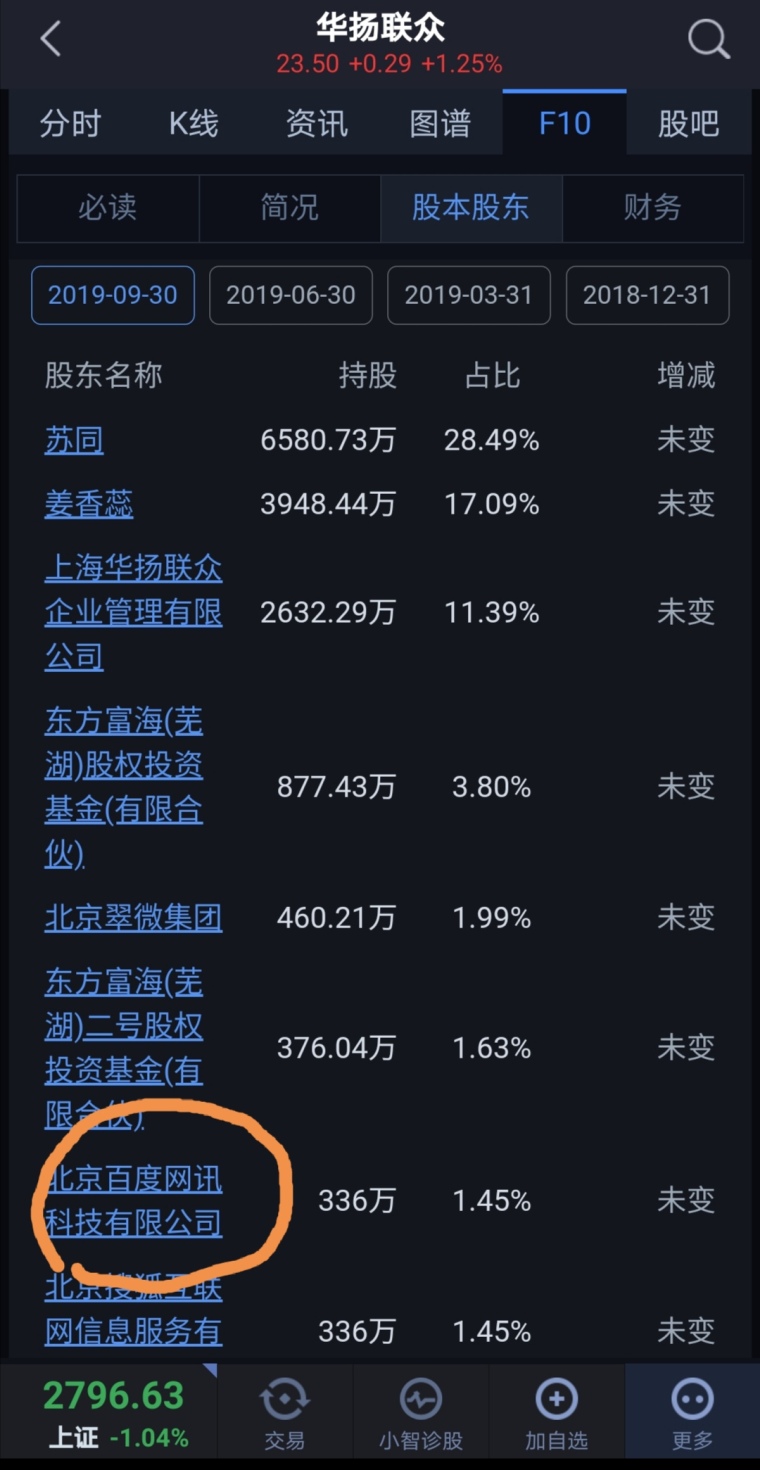Open shareholder link 姜香蕊

[x=89, y=504]
